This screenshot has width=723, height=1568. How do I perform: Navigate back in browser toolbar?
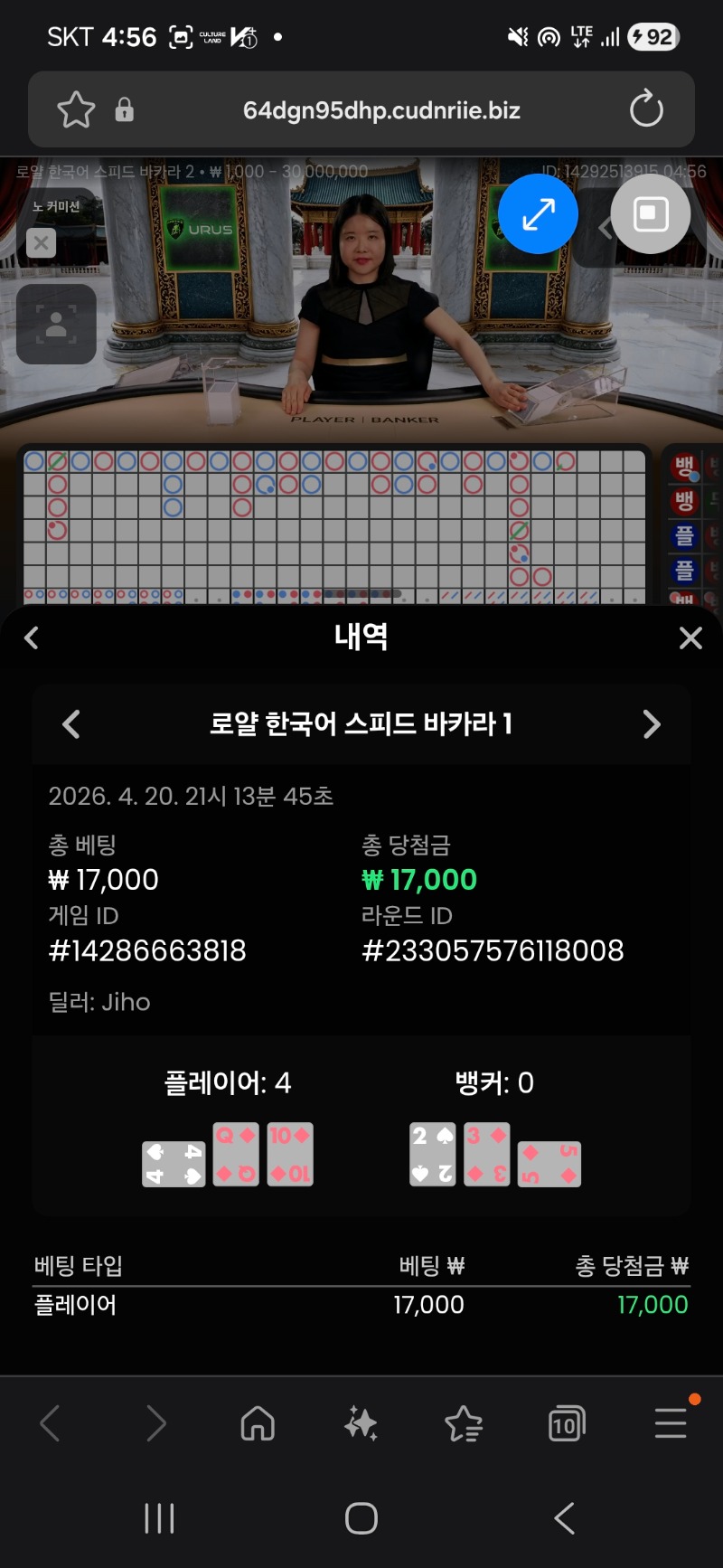click(x=51, y=1423)
